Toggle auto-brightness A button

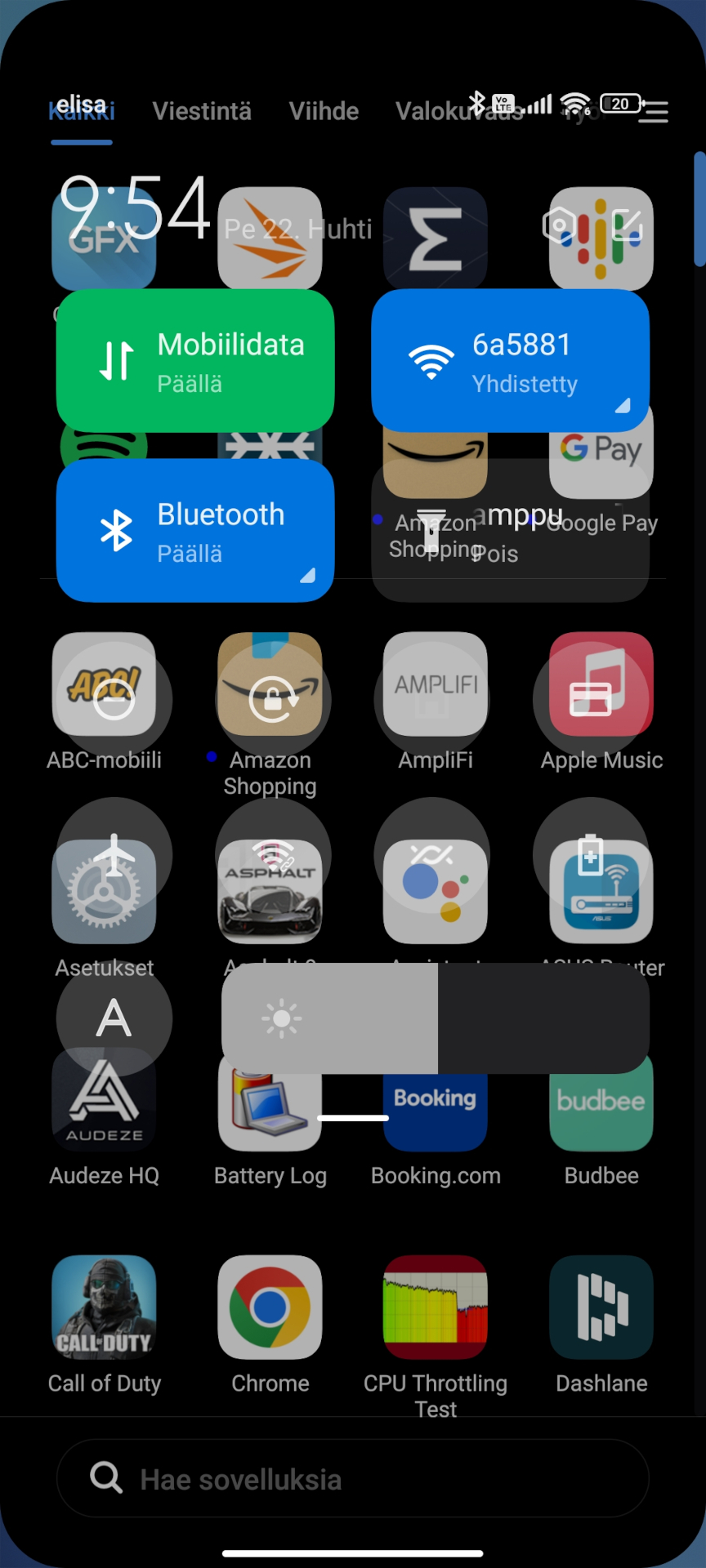pos(114,1018)
